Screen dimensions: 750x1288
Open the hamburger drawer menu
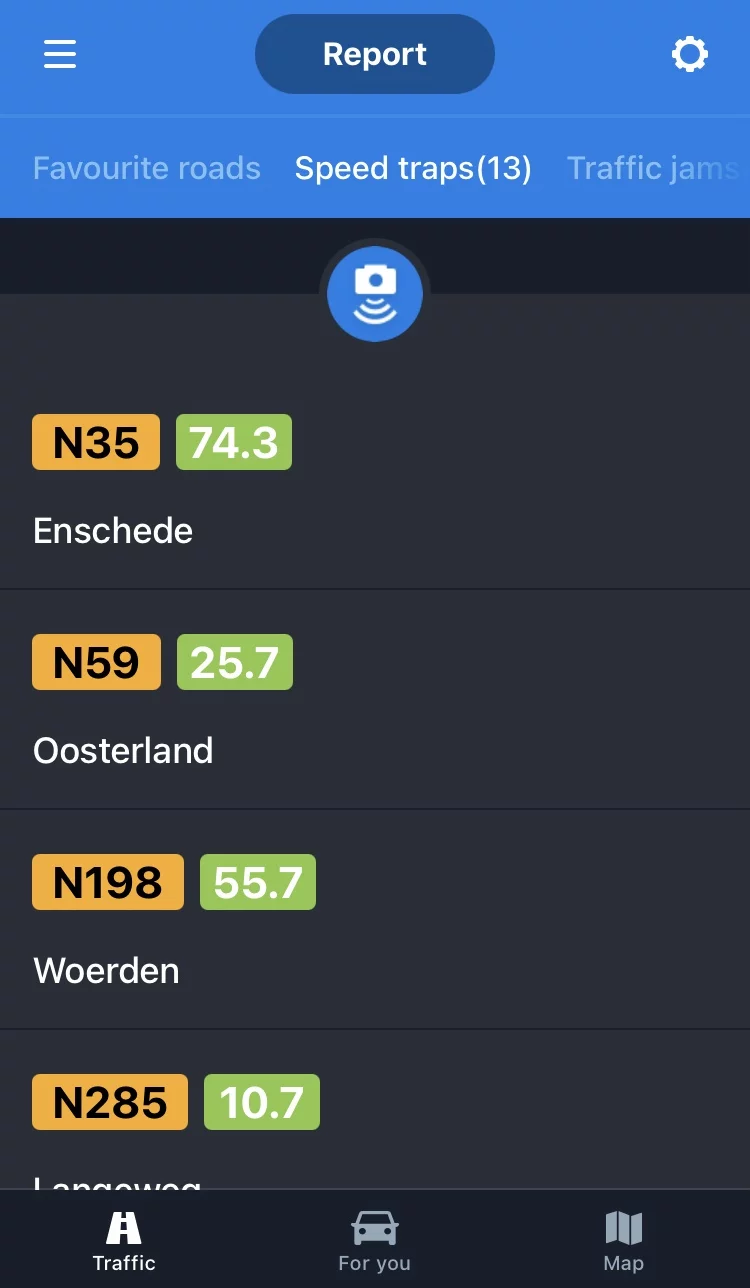click(60, 54)
